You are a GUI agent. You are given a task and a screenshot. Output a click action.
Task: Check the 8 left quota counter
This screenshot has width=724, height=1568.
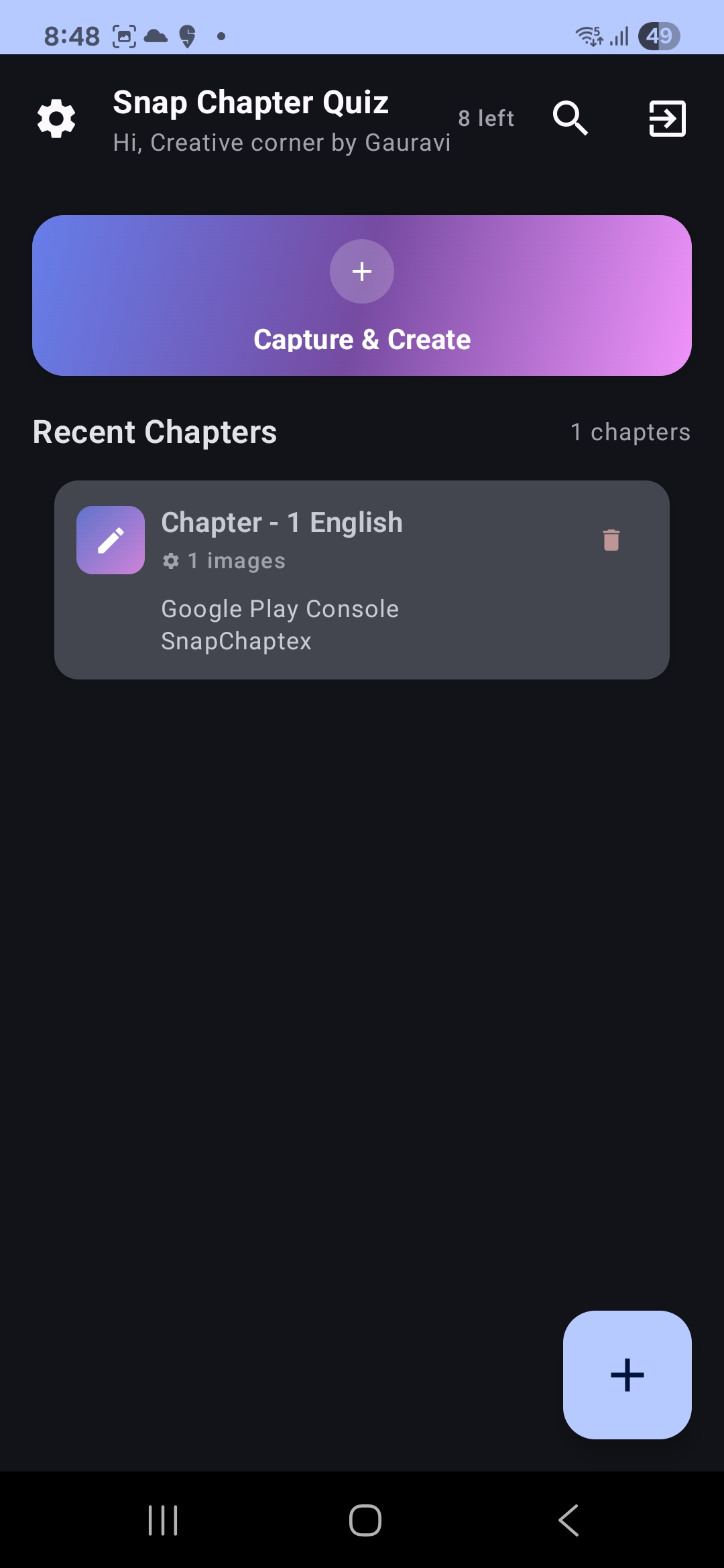coord(485,118)
